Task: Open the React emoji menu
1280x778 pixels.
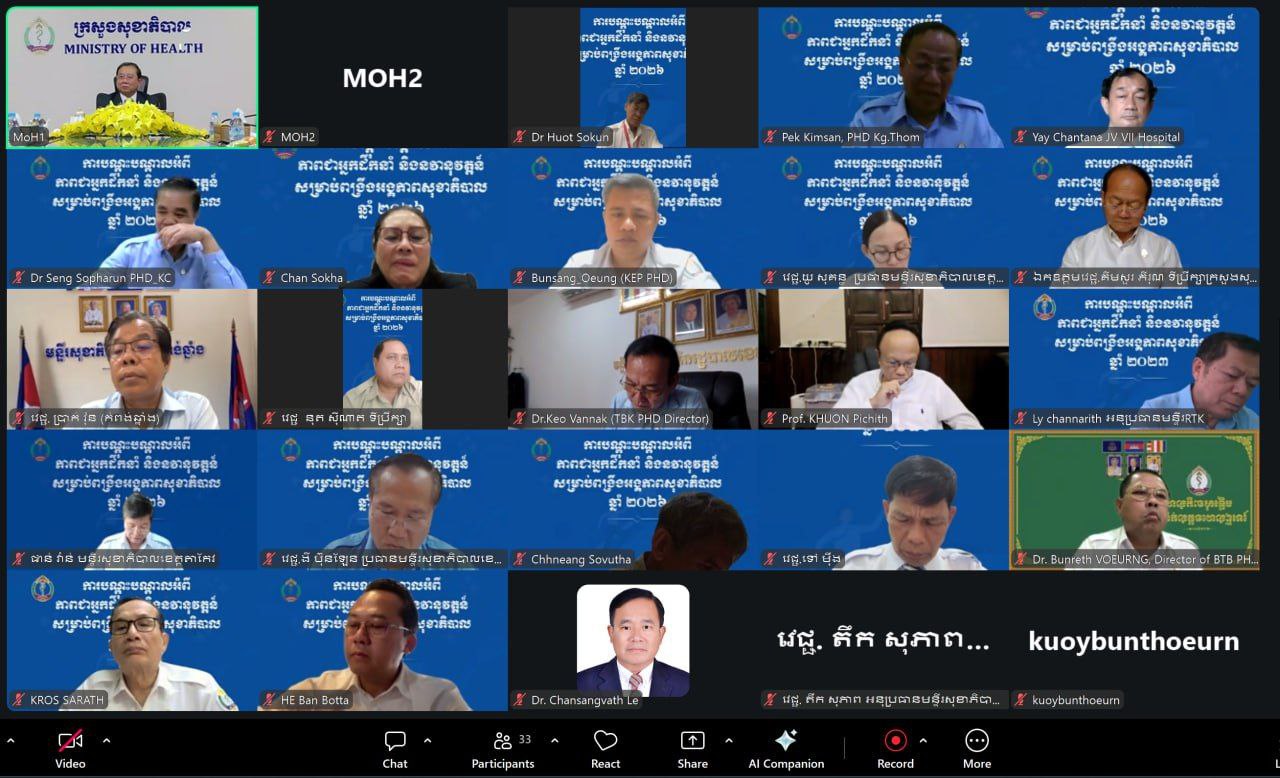Action: pyautogui.click(x=605, y=748)
